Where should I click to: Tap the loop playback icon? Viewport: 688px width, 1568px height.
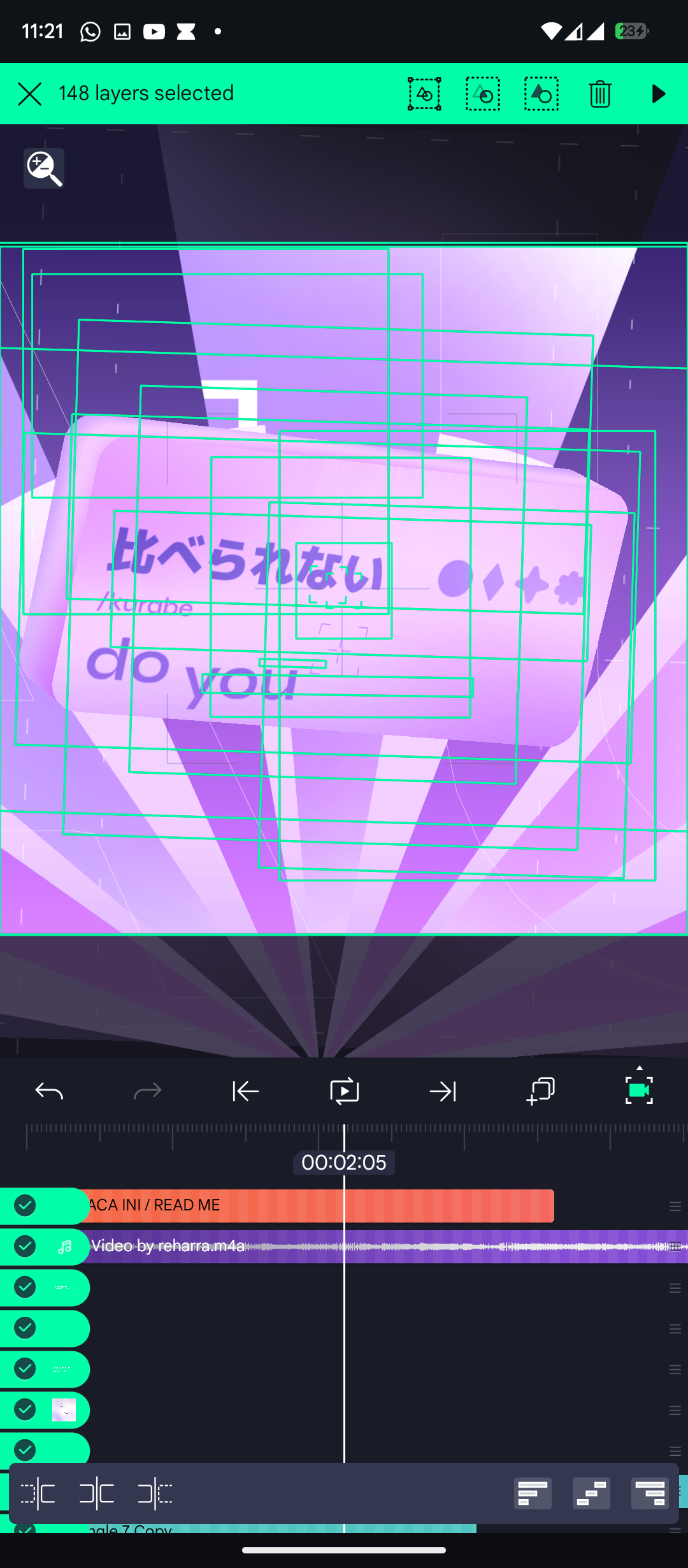tap(344, 1091)
